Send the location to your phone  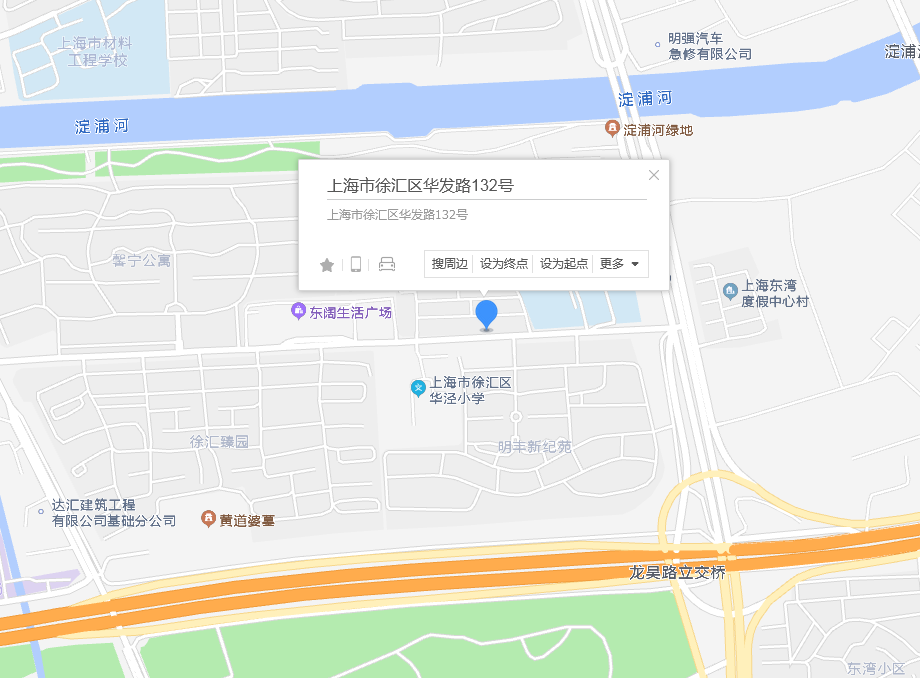(355, 264)
